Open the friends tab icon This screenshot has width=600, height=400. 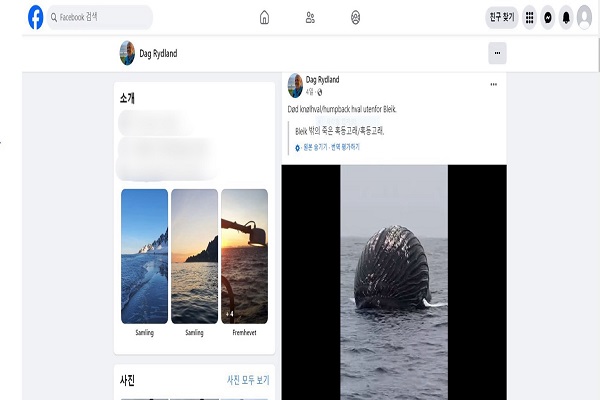310,17
